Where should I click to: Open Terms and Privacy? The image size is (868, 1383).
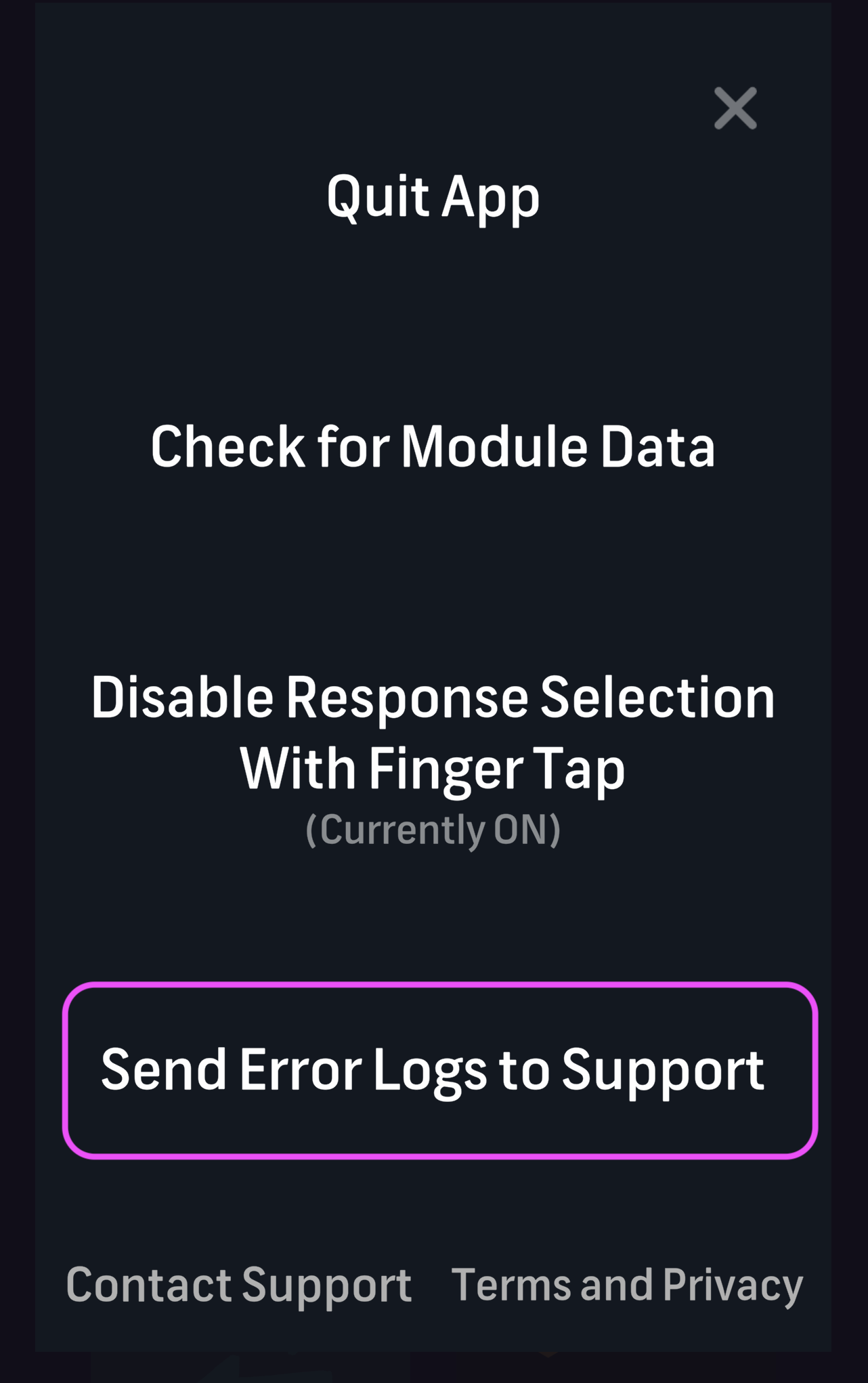[x=627, y=1285]
